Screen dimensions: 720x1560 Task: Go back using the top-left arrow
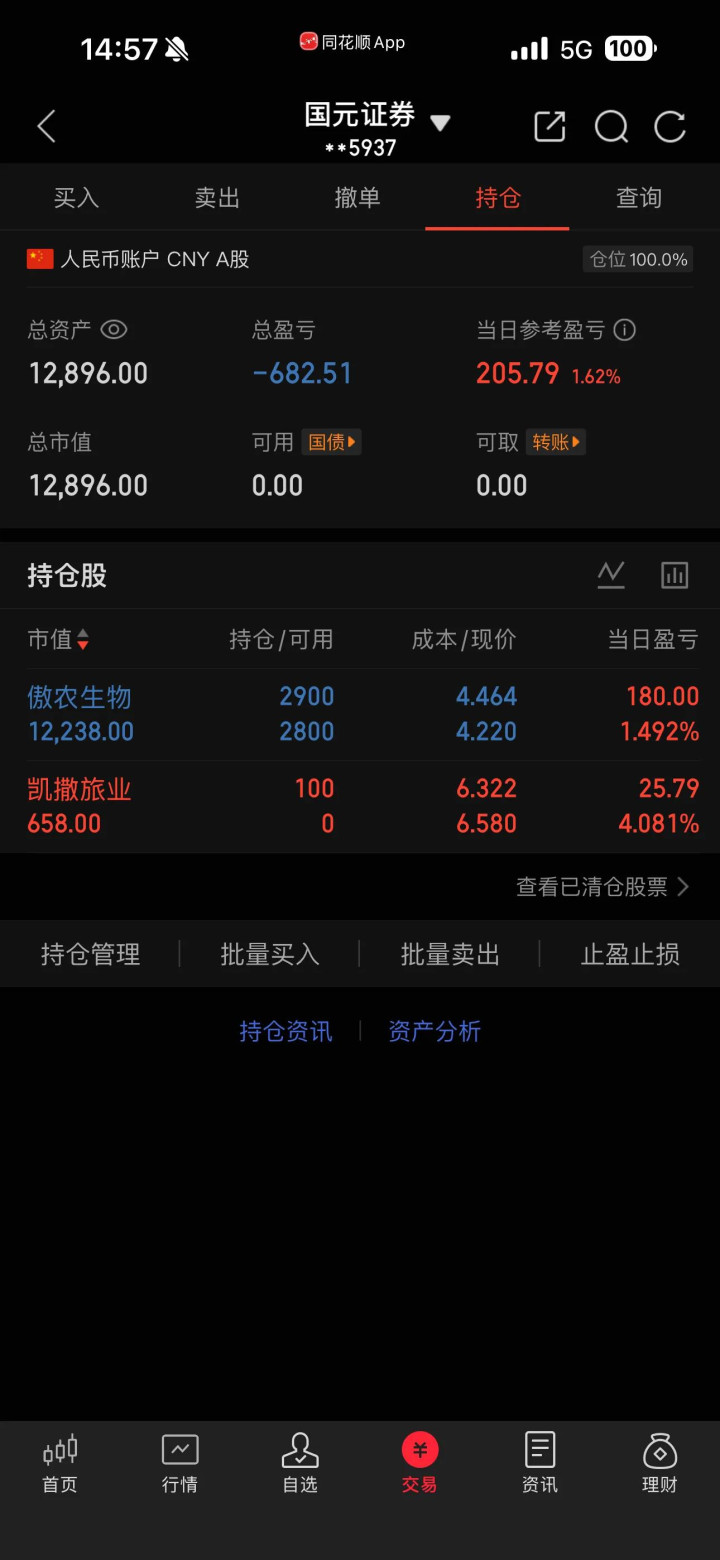pyautogui.click(x=46, y=127)
